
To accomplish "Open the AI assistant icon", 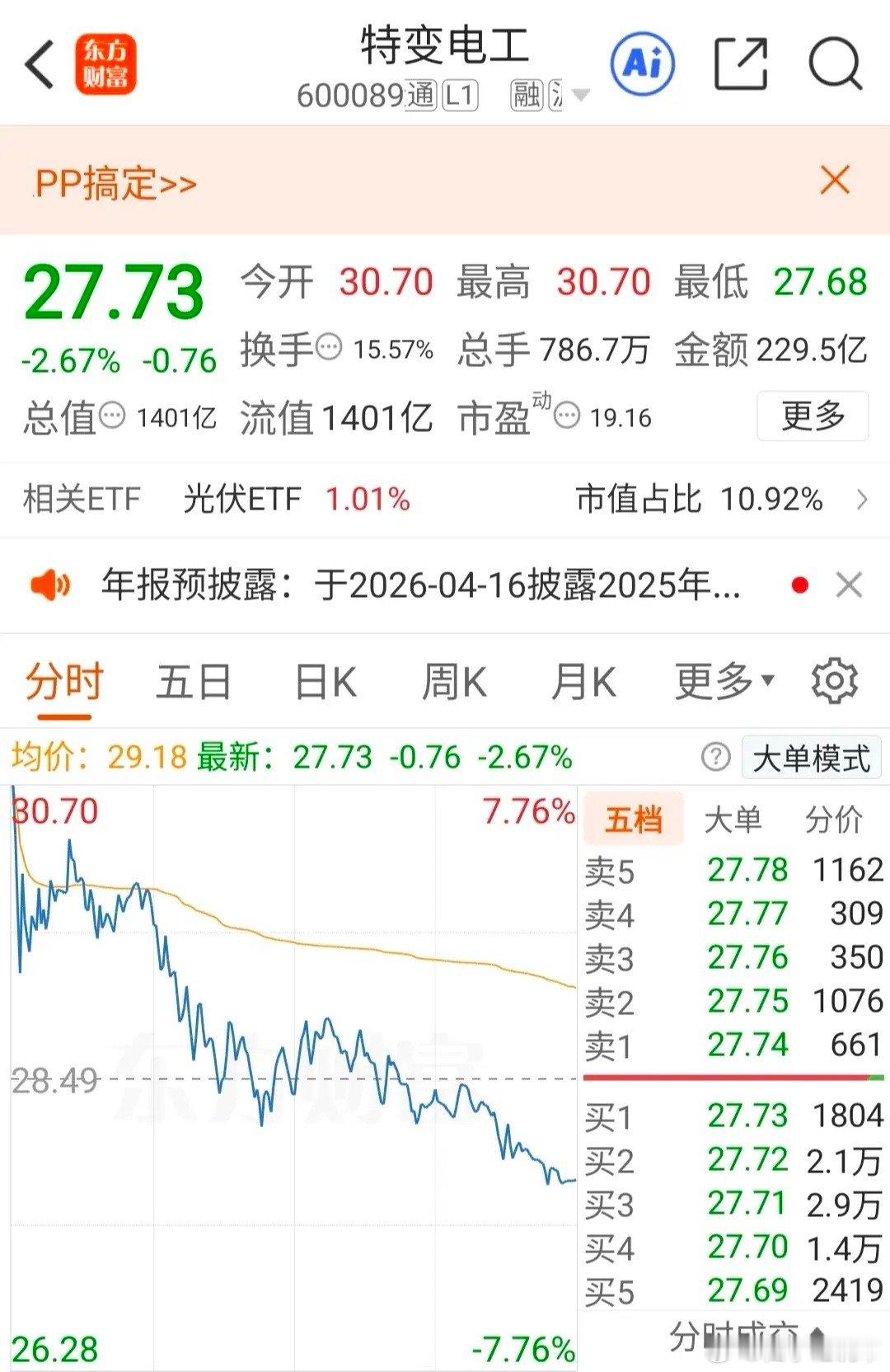I will [x=644, y=64].
